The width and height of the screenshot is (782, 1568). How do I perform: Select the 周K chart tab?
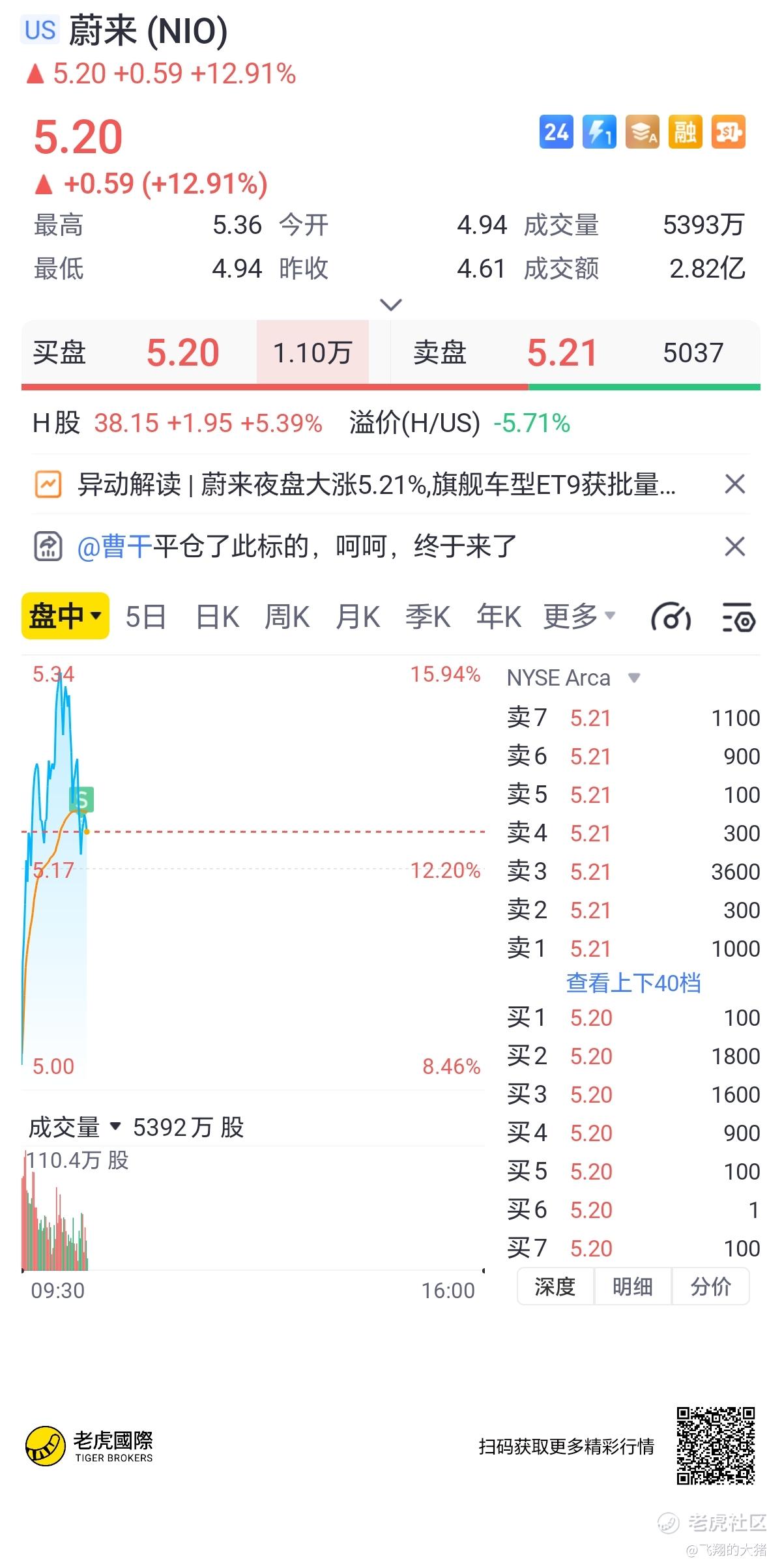click(287, 617)
